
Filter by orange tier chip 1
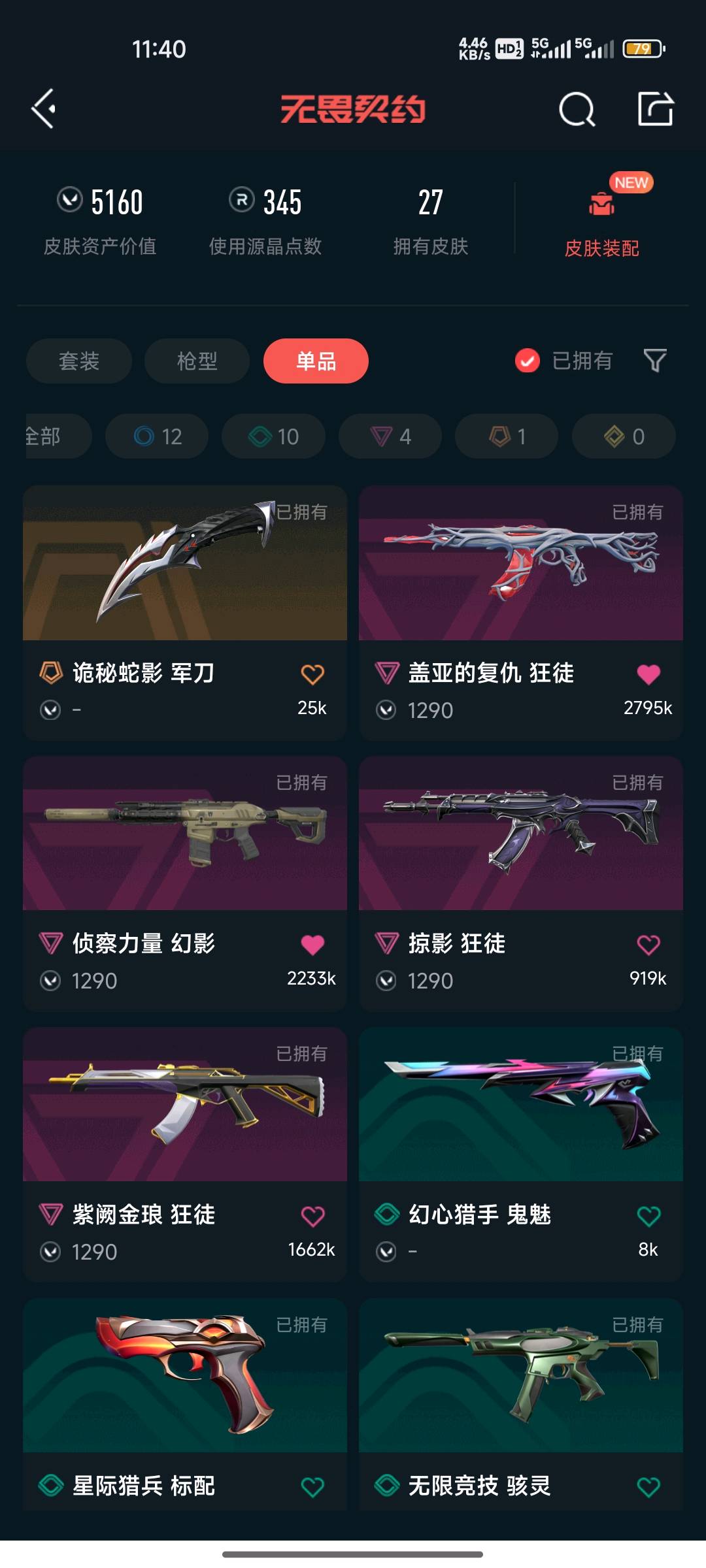point(507,436)
